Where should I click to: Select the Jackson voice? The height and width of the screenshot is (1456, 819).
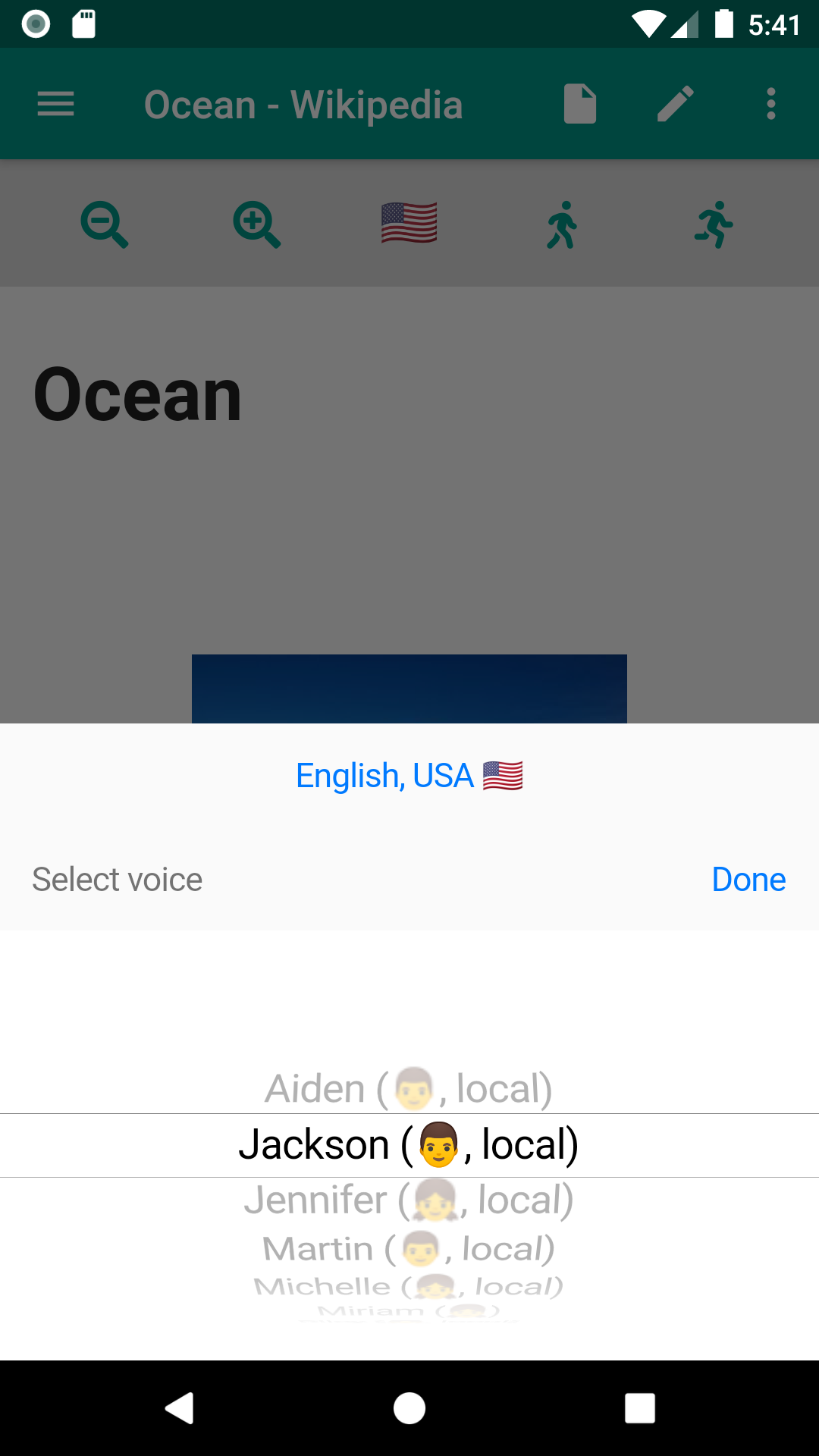[x=409, y=1144]
